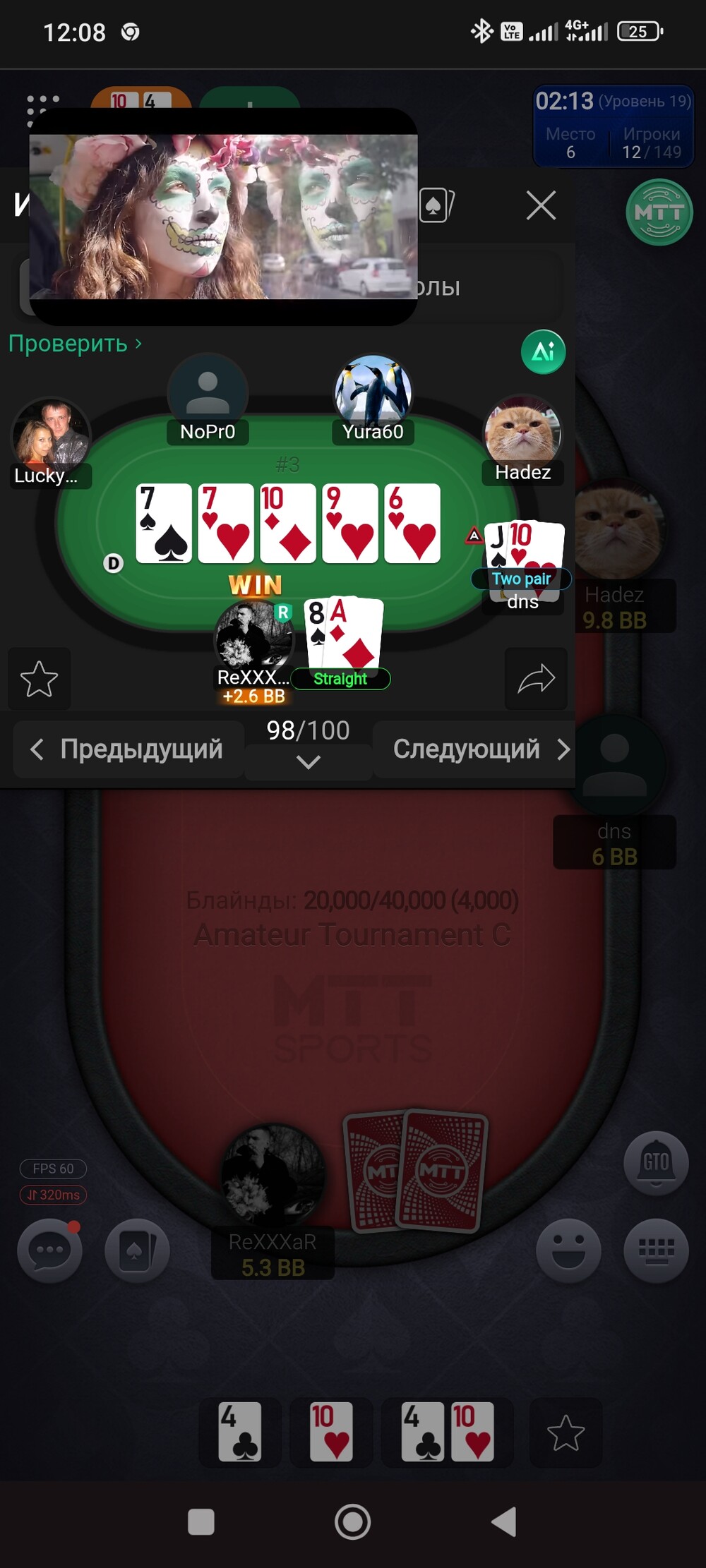
Task: Close the hand history panel
Action: point(541,205)
